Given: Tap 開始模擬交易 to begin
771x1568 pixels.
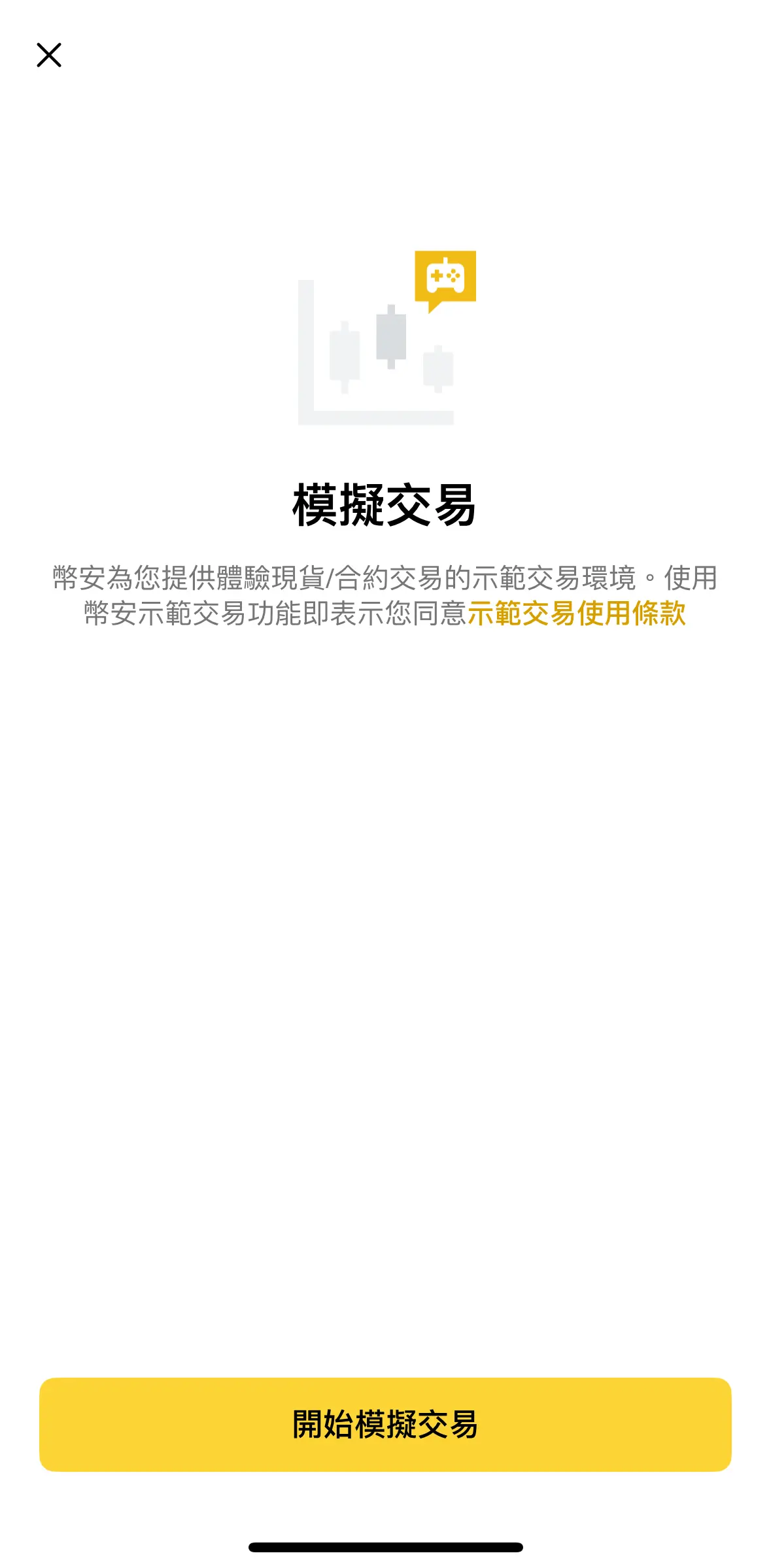Looking at the screenshot, I should tap(385, 1424).
